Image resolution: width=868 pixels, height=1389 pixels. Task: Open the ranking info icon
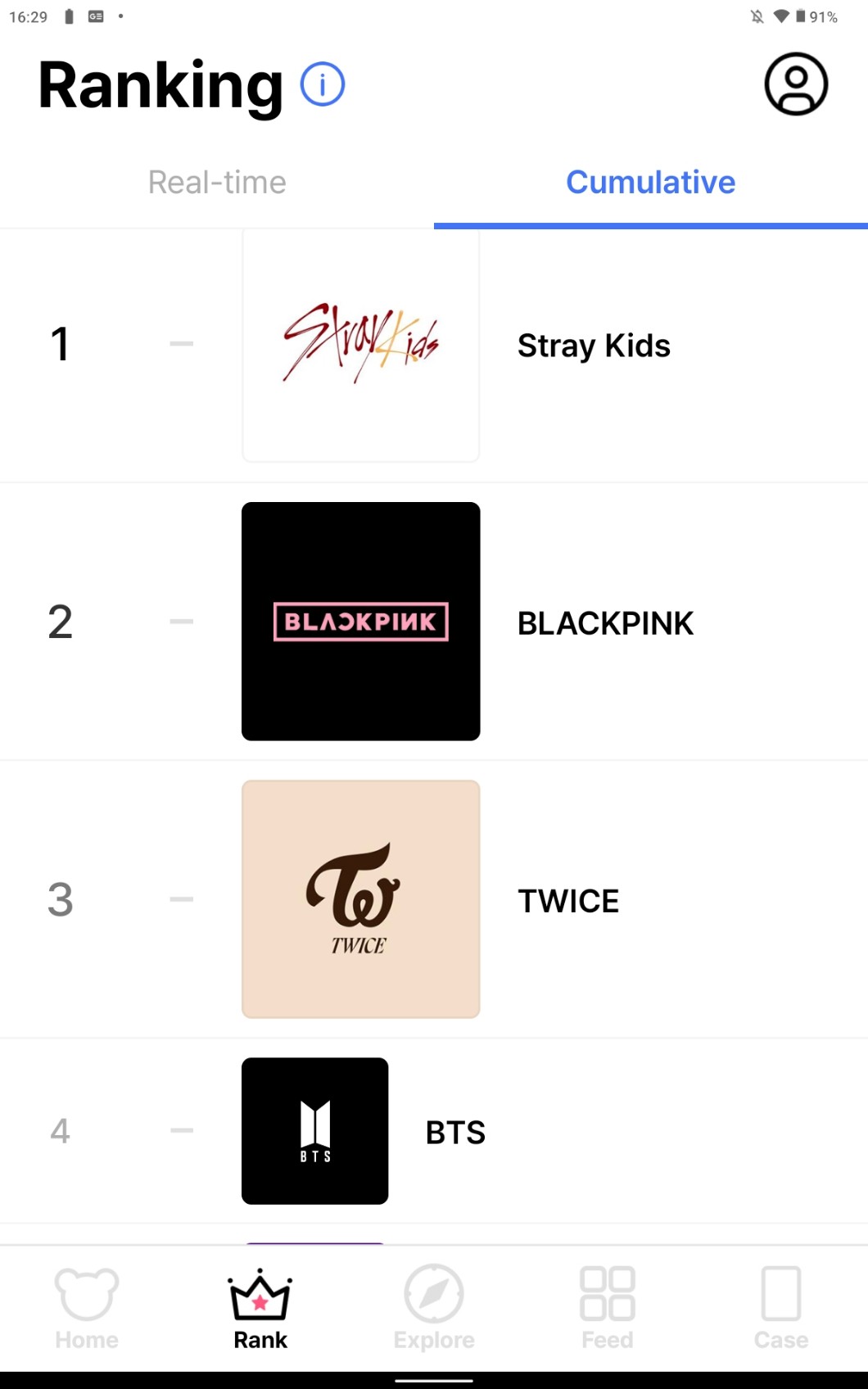pos(323,84)
